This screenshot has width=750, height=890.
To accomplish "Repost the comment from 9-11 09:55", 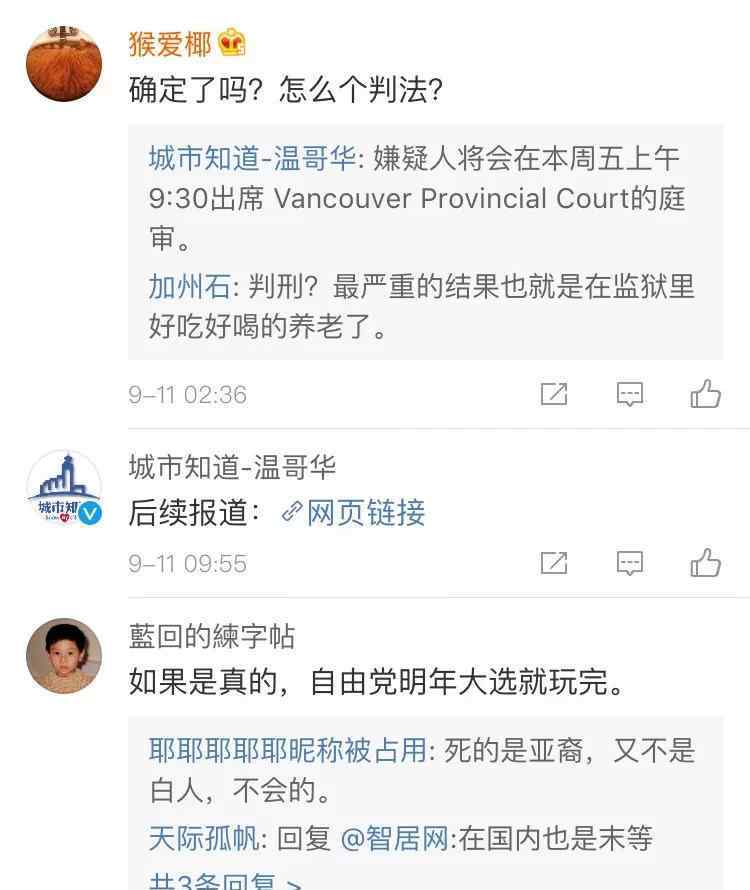I will 554,563.
